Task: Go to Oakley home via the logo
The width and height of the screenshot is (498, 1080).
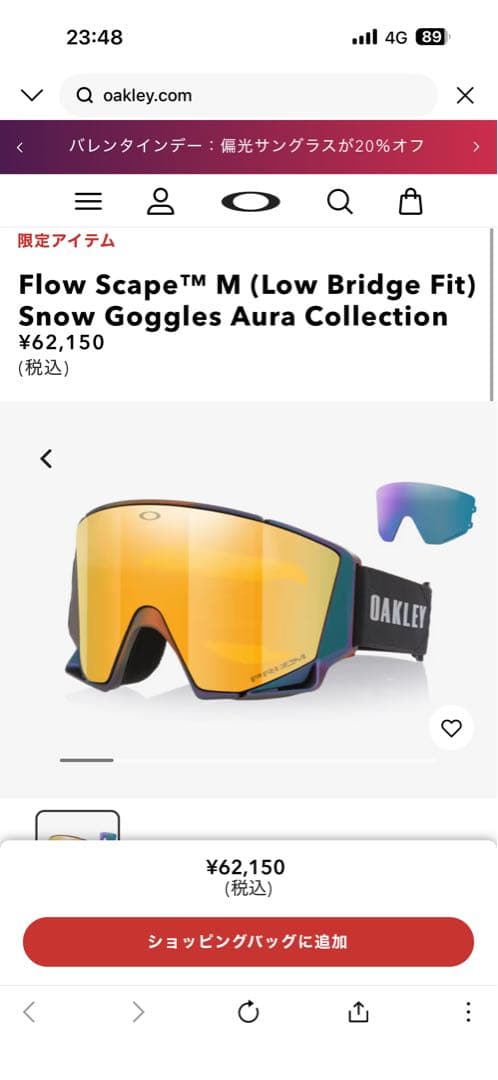Action: coord(251,202)
